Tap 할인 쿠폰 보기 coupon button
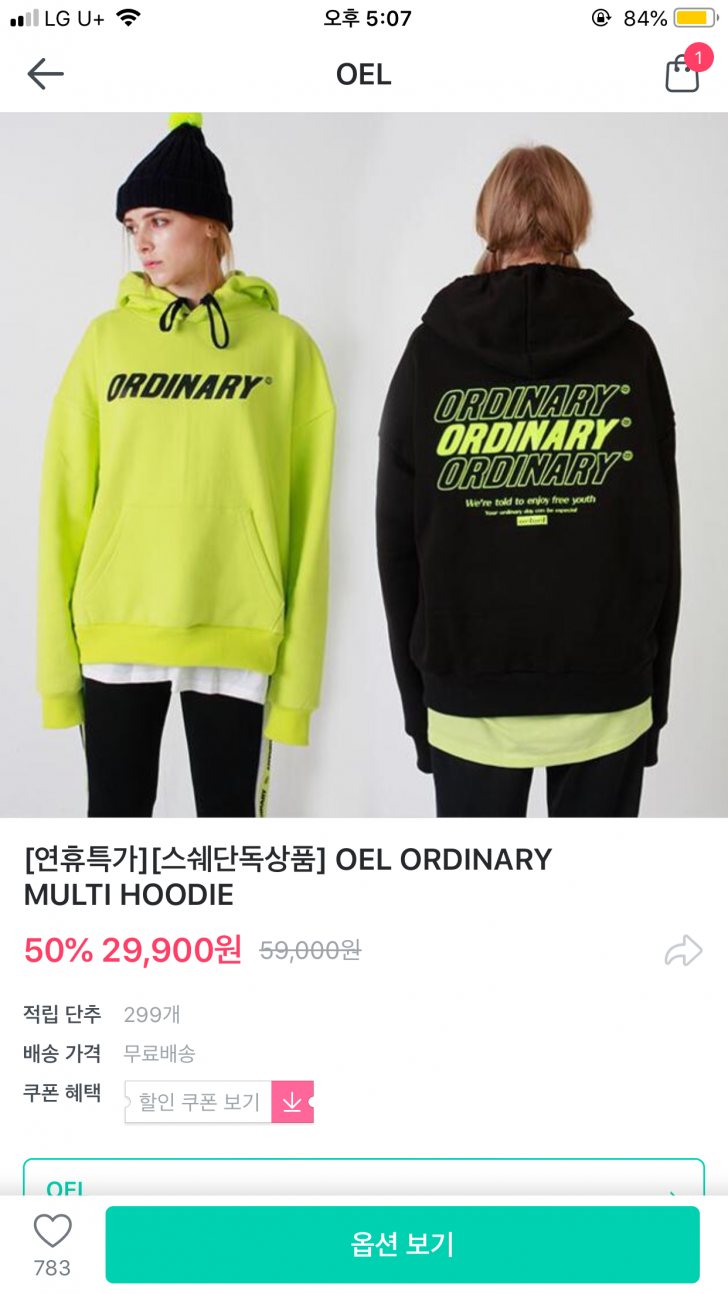The image size is (728, 1294). pyautogui.click(x=219, y=1102)
